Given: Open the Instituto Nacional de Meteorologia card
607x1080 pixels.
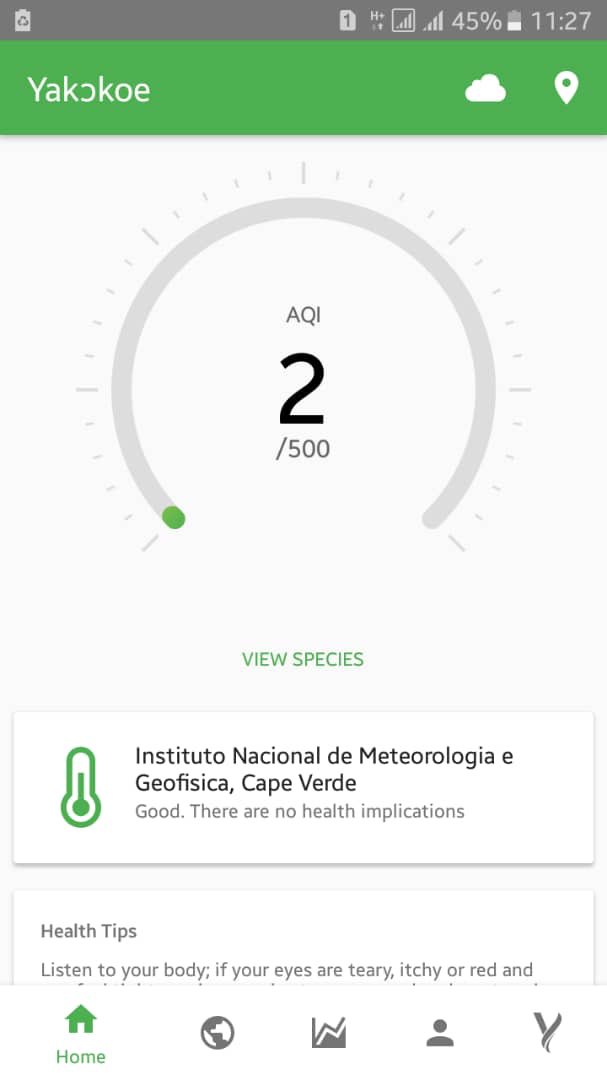Looking at the screenshot, I should 303,787.
